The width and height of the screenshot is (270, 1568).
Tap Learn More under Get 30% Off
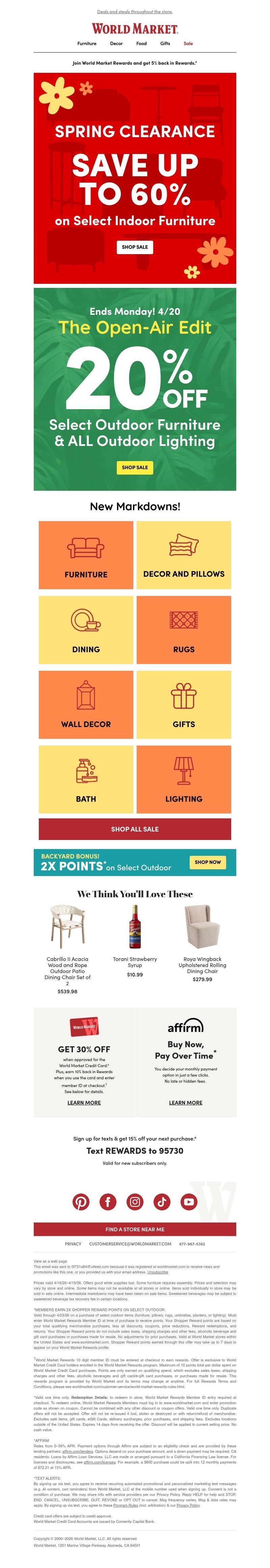pos(84,1102)
